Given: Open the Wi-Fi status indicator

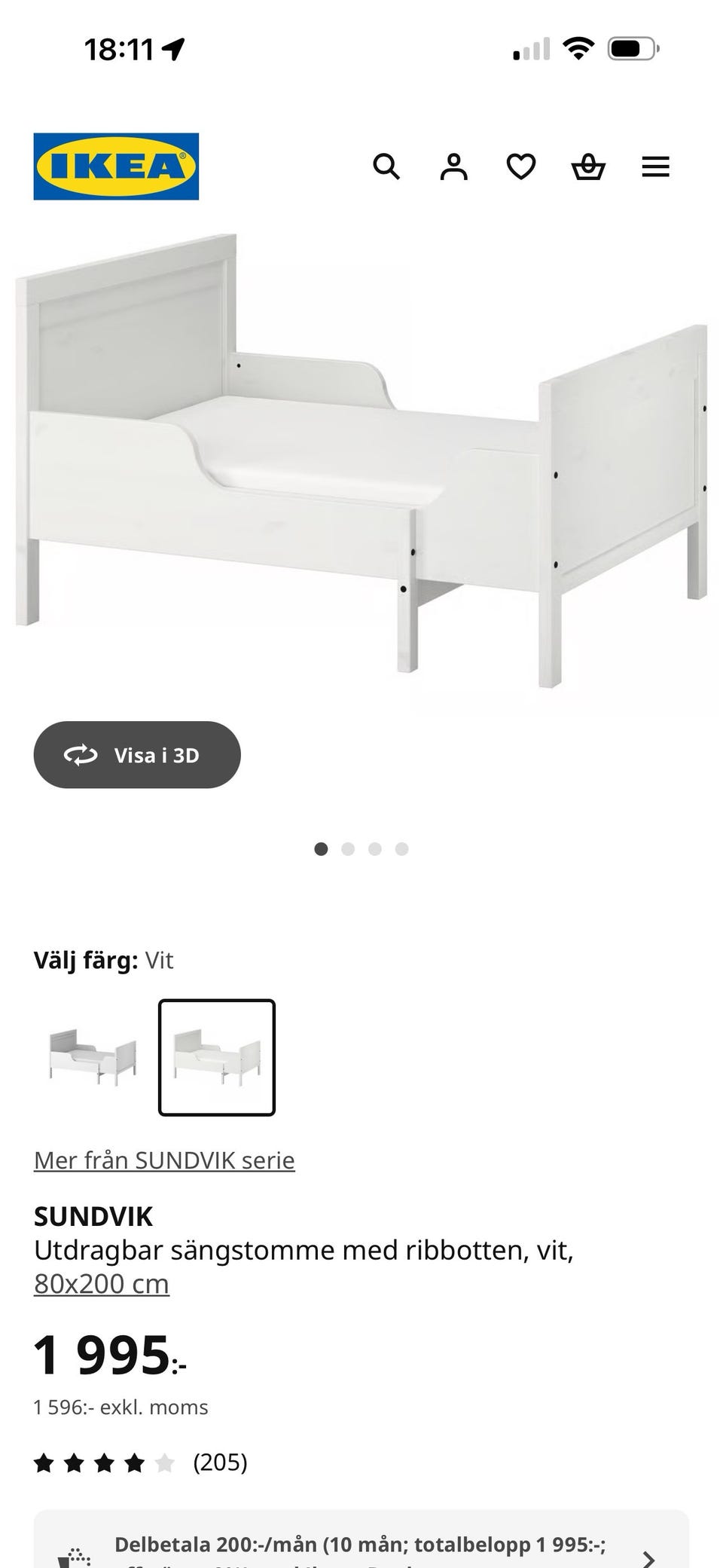Looking at the screenshot, I should tap(577, 50).
